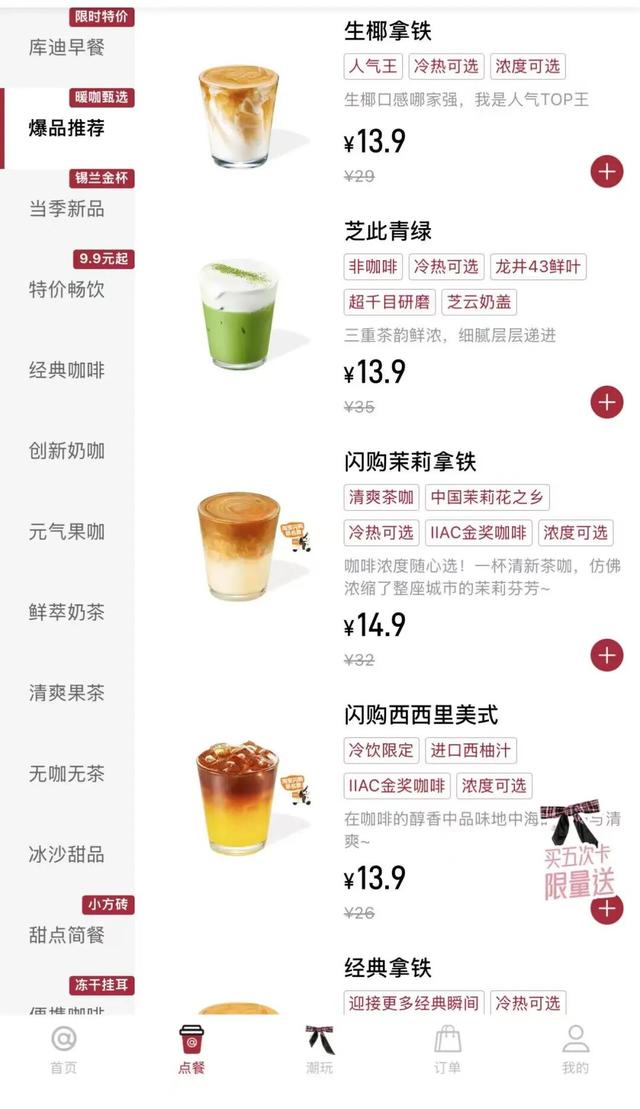640x1109 pixels.
Task: Add 生椰拿铁 to the cart
Action: pos(607,171)
